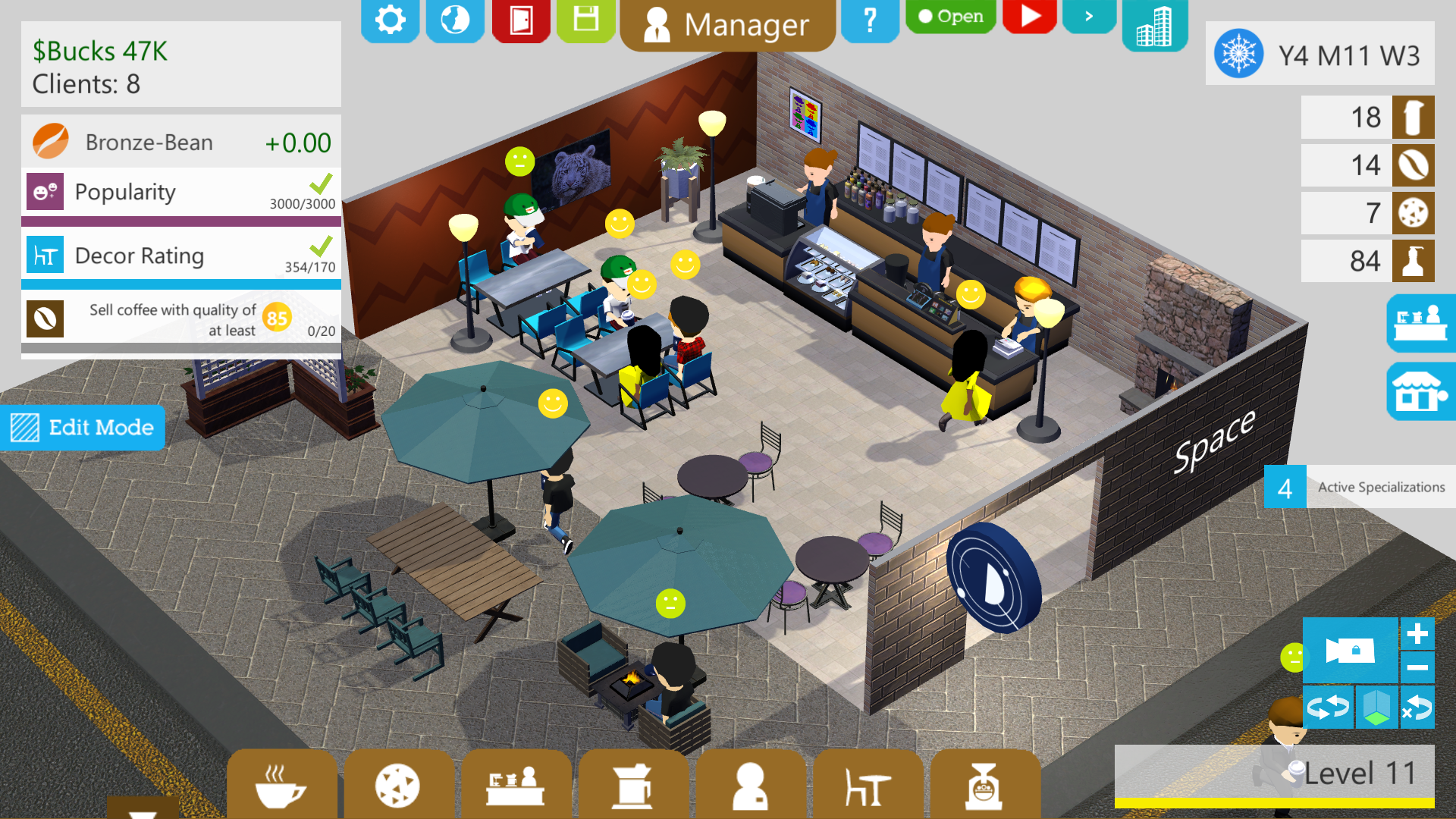1456x819 pixels.
Task: Zoom out the camera with minus
Action: pos(1417,668)
